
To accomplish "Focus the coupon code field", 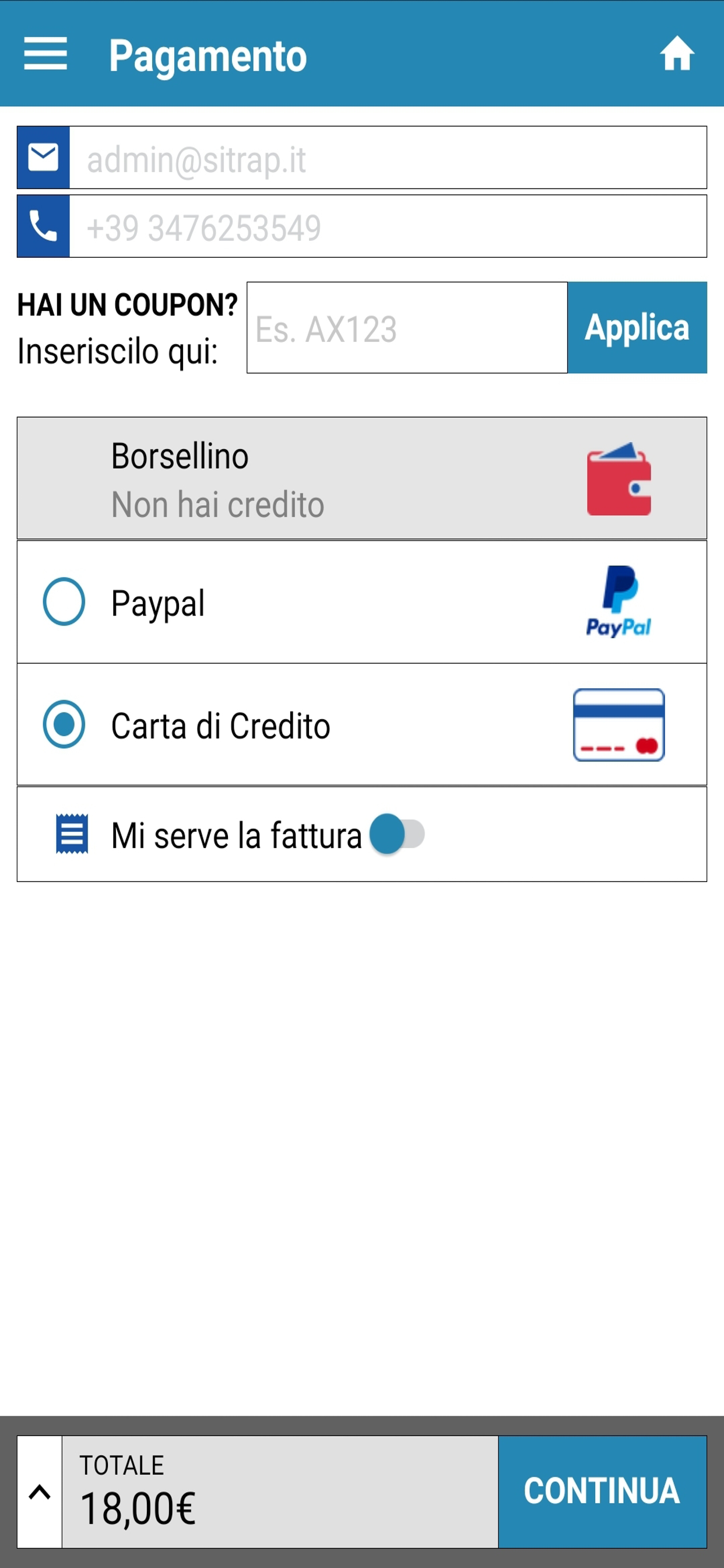I will point(407,327).
